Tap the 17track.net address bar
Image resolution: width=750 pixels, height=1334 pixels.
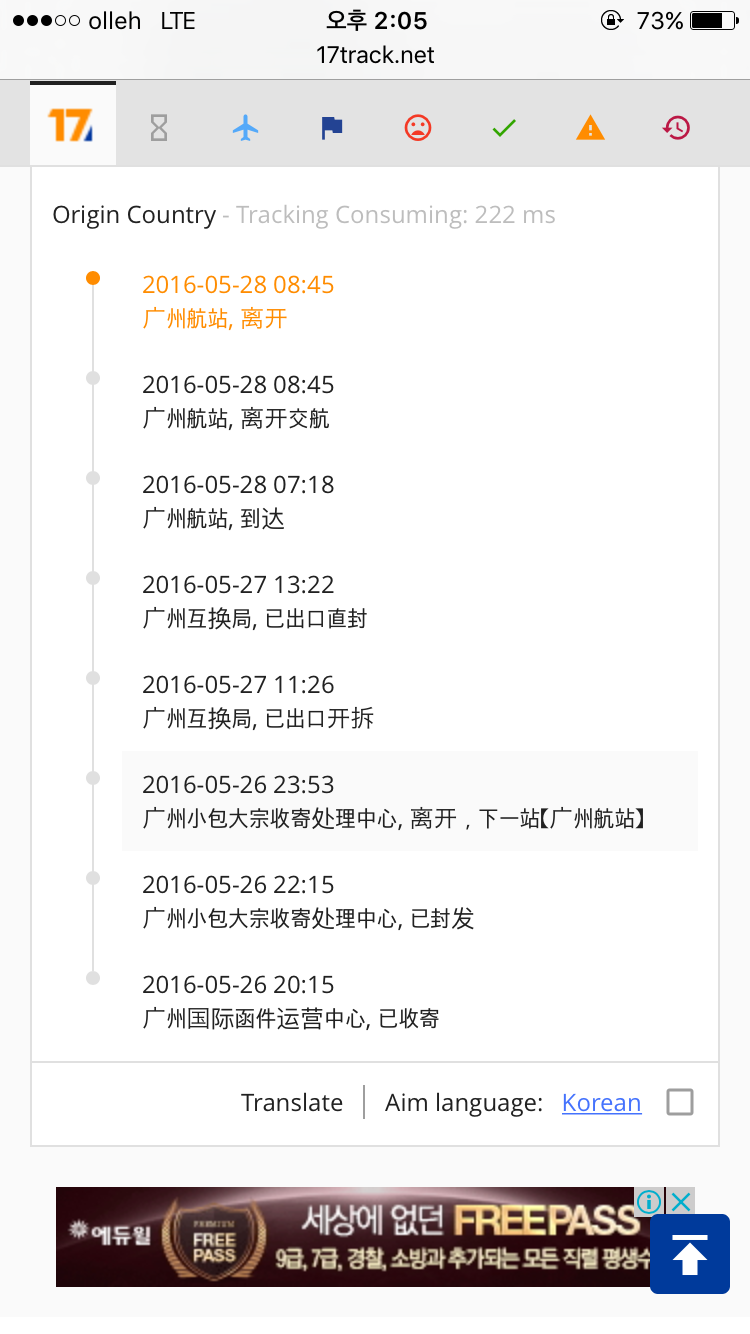(375, 55)
